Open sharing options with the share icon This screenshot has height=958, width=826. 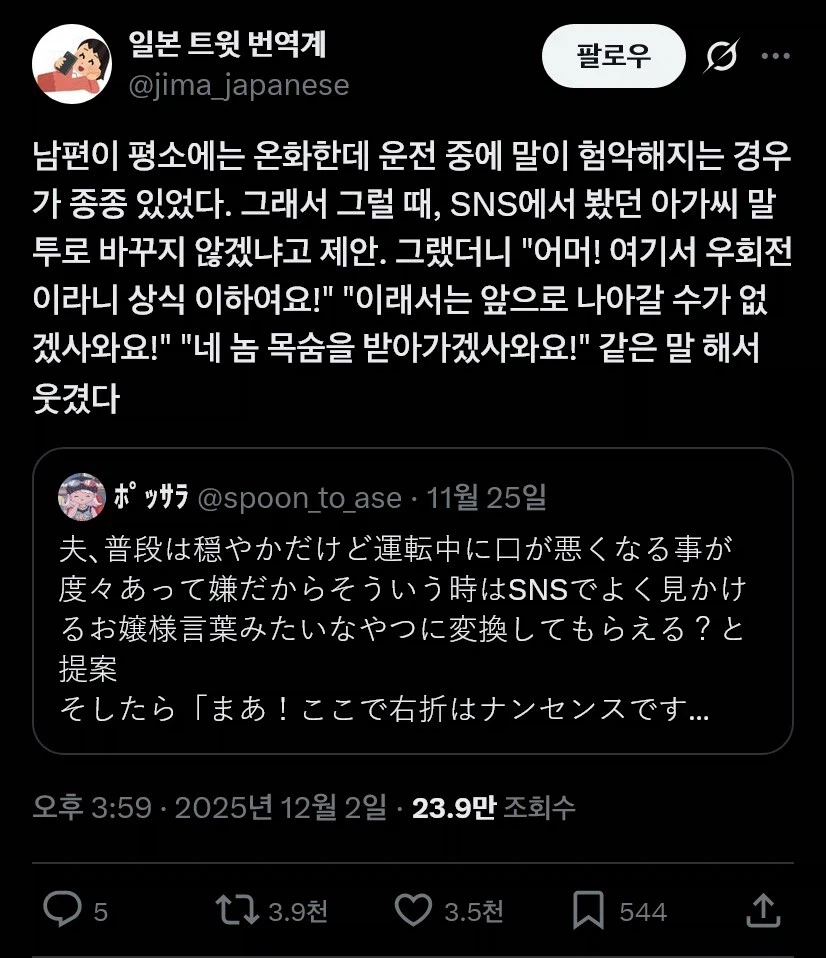[x=765, y=911]
